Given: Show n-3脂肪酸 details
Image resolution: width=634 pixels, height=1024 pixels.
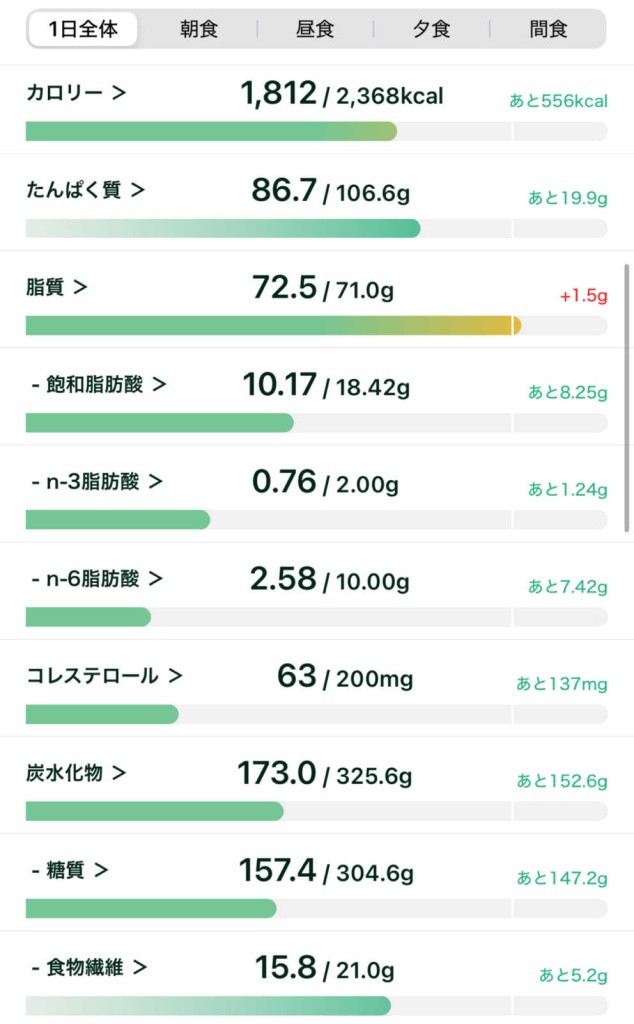Looking at the screenshot, I should click(97, 481).
